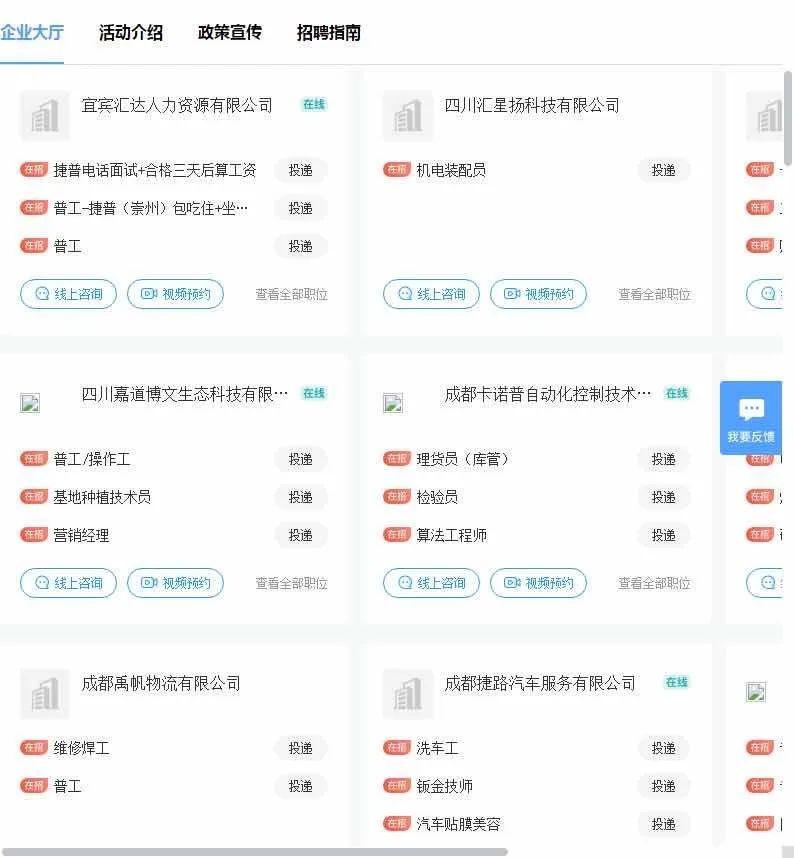Go to the 招聘指南 tab

point(329,33)
